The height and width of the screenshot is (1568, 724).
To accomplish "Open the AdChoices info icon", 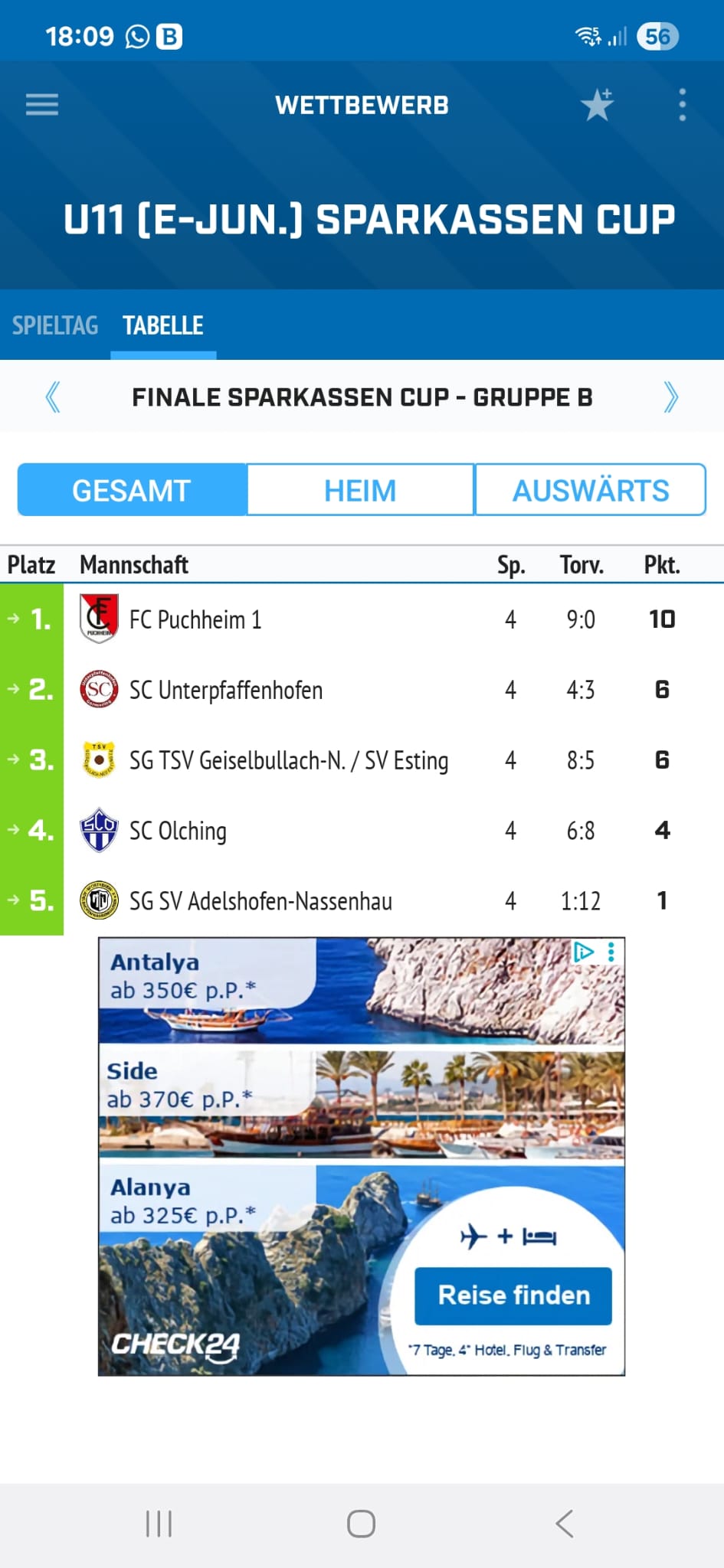I will click(584, 952).
